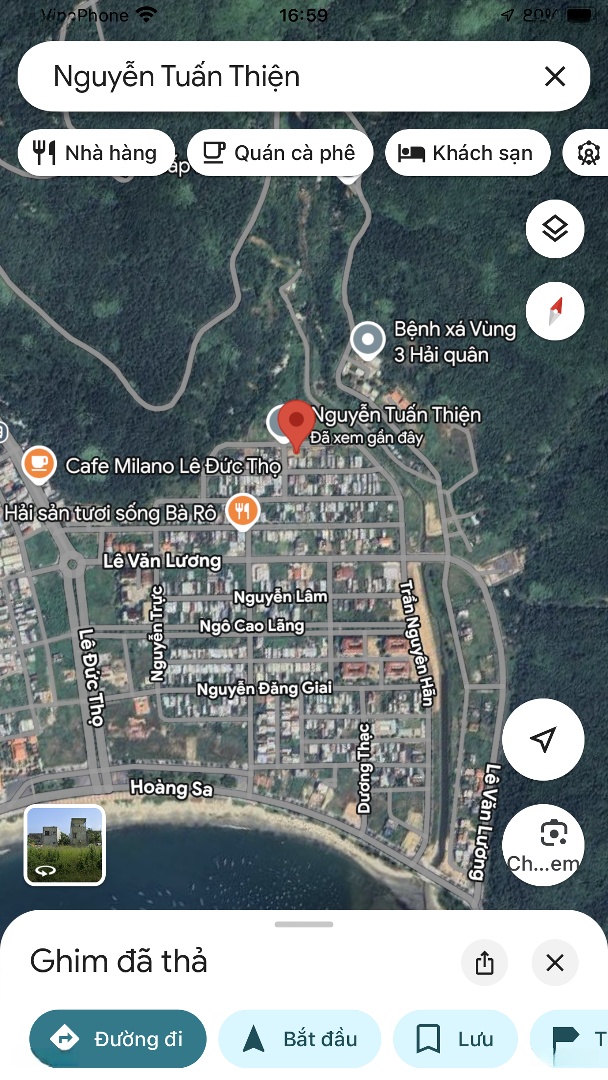The width and height of the screenshot is (608, 1080).
Task: Clear the Nguyễn Tuấn Thiện search
Action: (554, 76)
